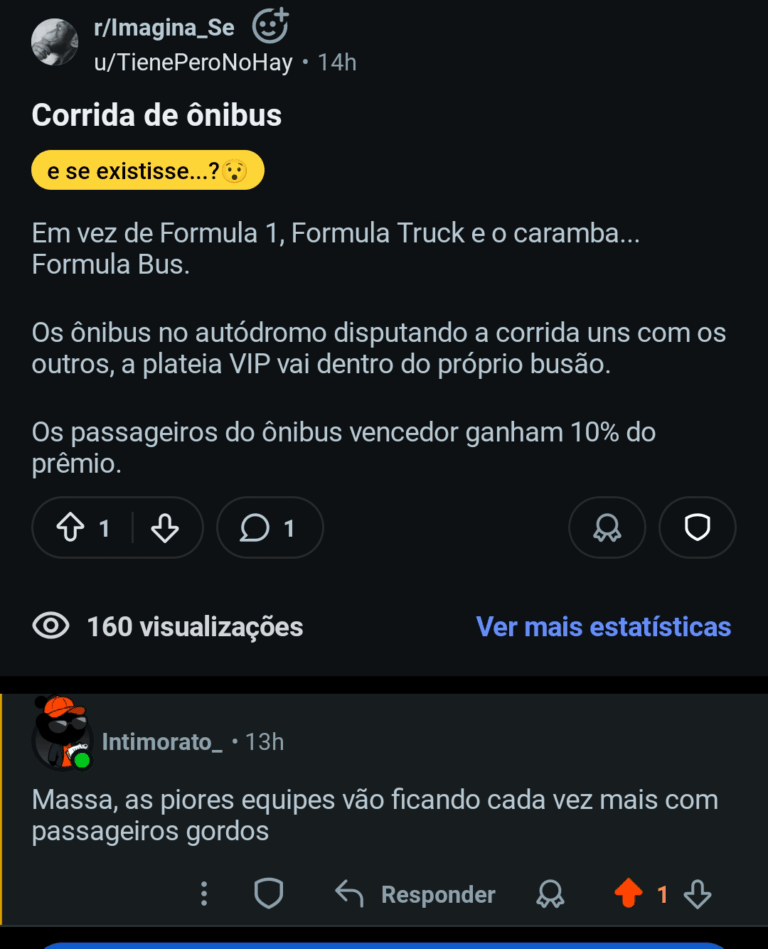Downvote Intimorato_'s comment
The image size is (768, 949).
point(698,894)
